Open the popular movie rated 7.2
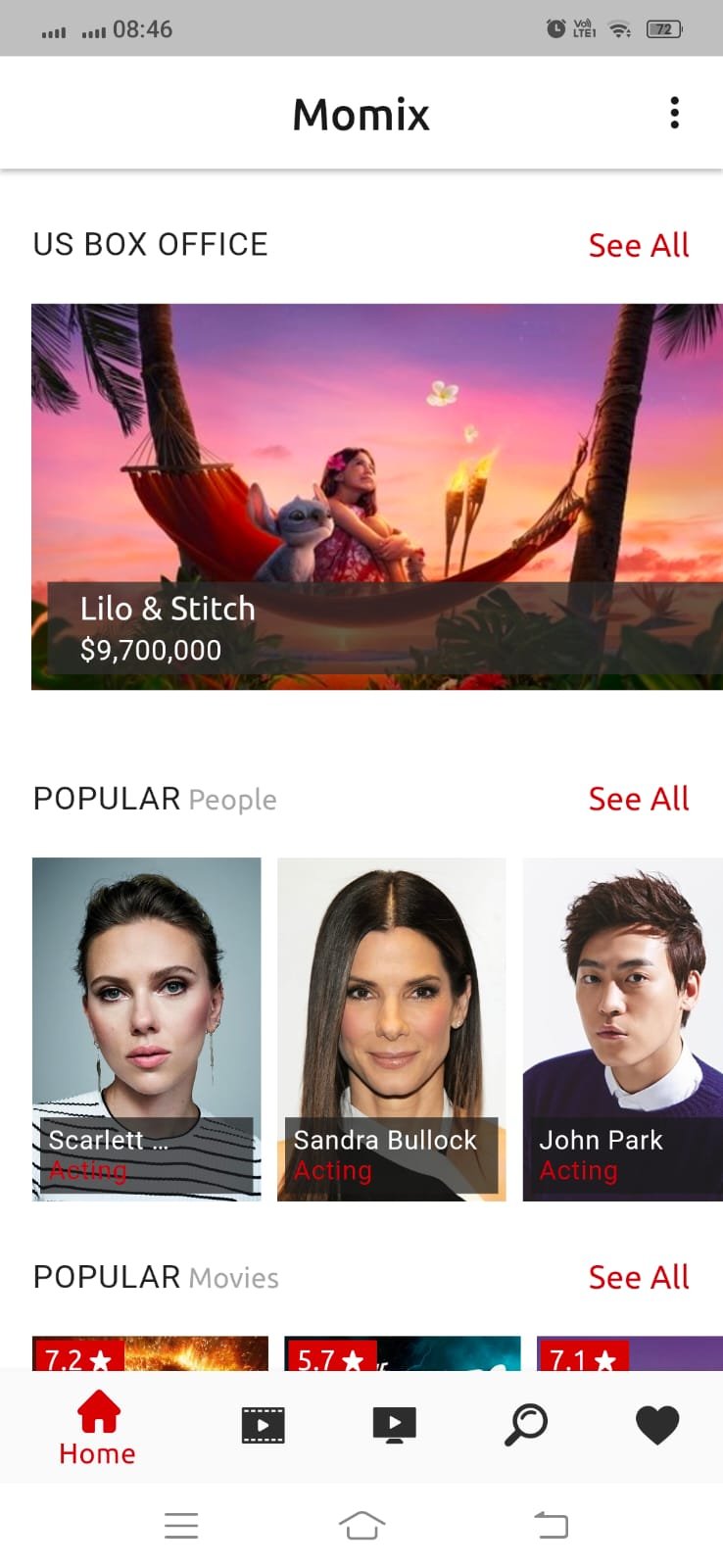Image resolution: width=723 pixels, height=1568 pixels. tap(150, 1353)
